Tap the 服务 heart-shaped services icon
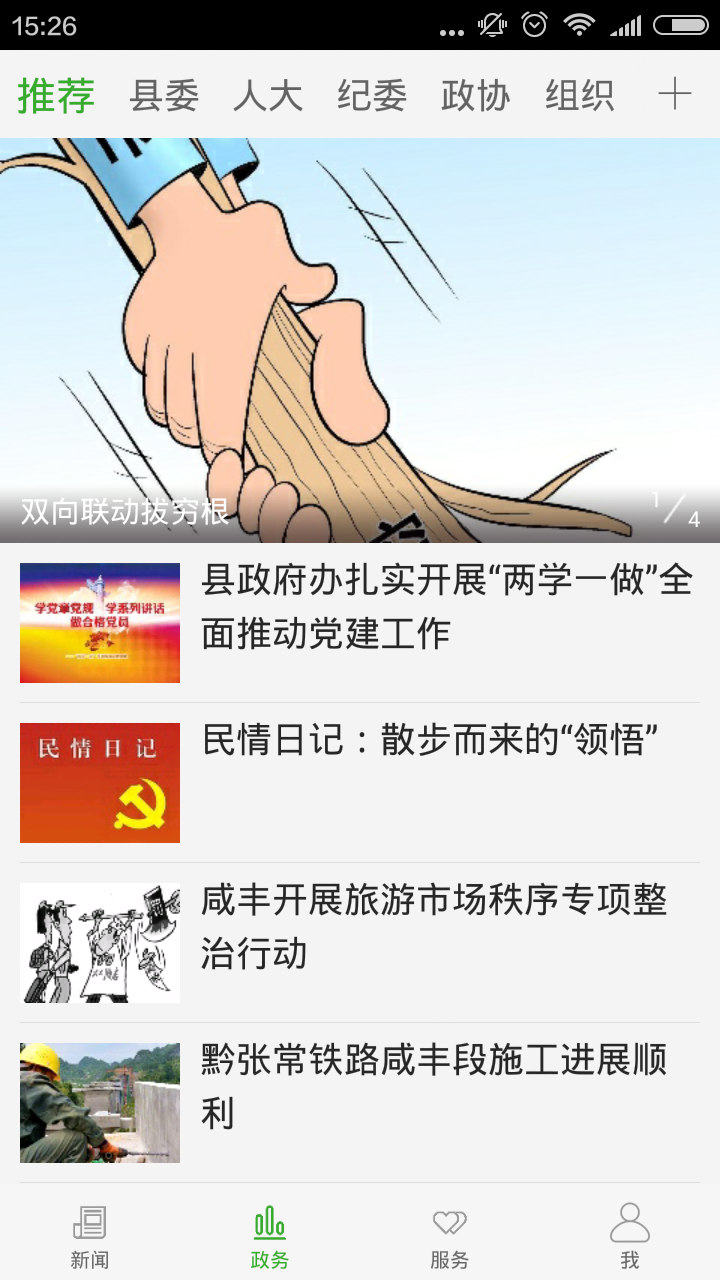The height and width of the screenshot is (1280, 720). [x=450, y=1232]
